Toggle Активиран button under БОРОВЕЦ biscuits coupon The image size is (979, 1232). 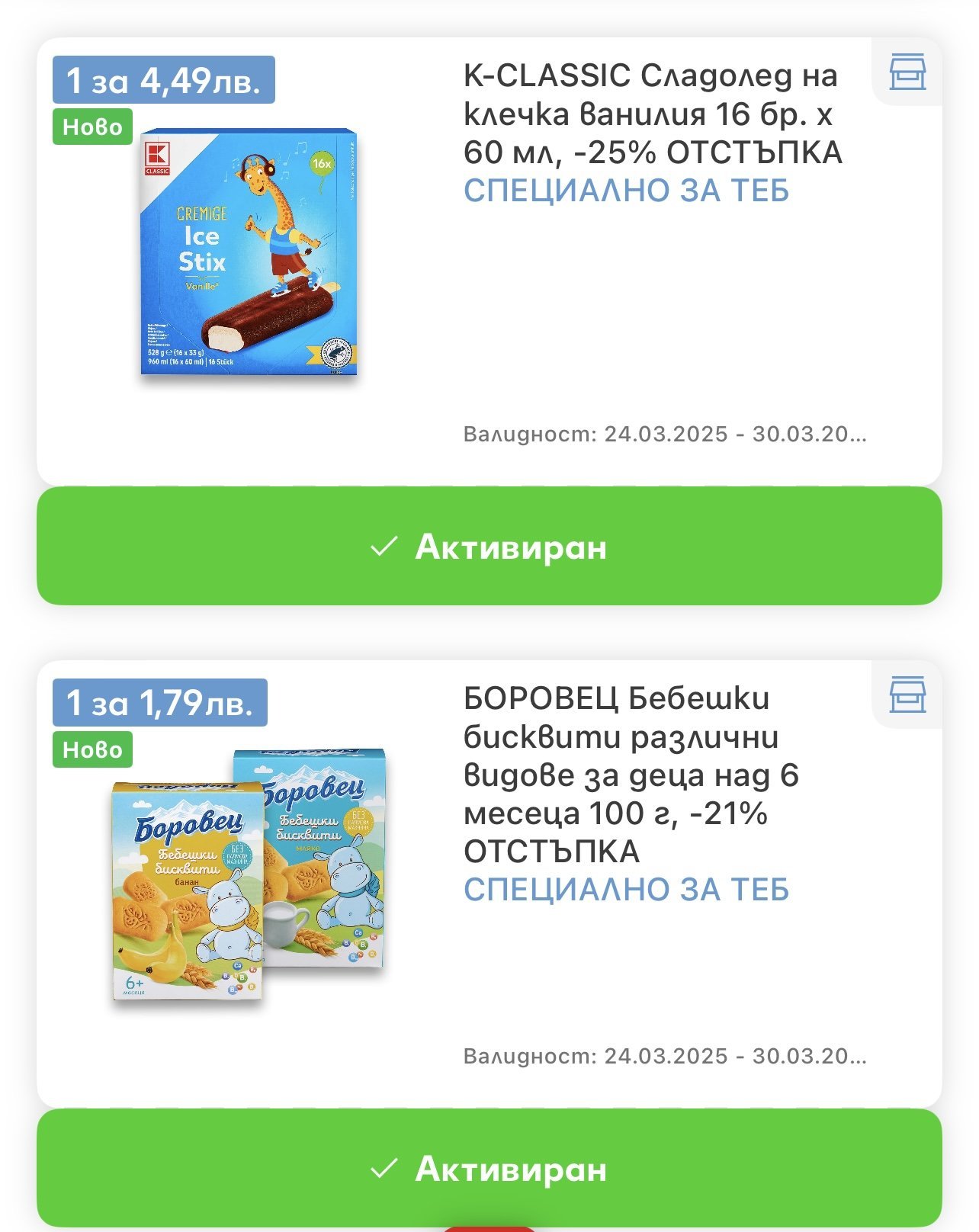[x=489, y=1169]
